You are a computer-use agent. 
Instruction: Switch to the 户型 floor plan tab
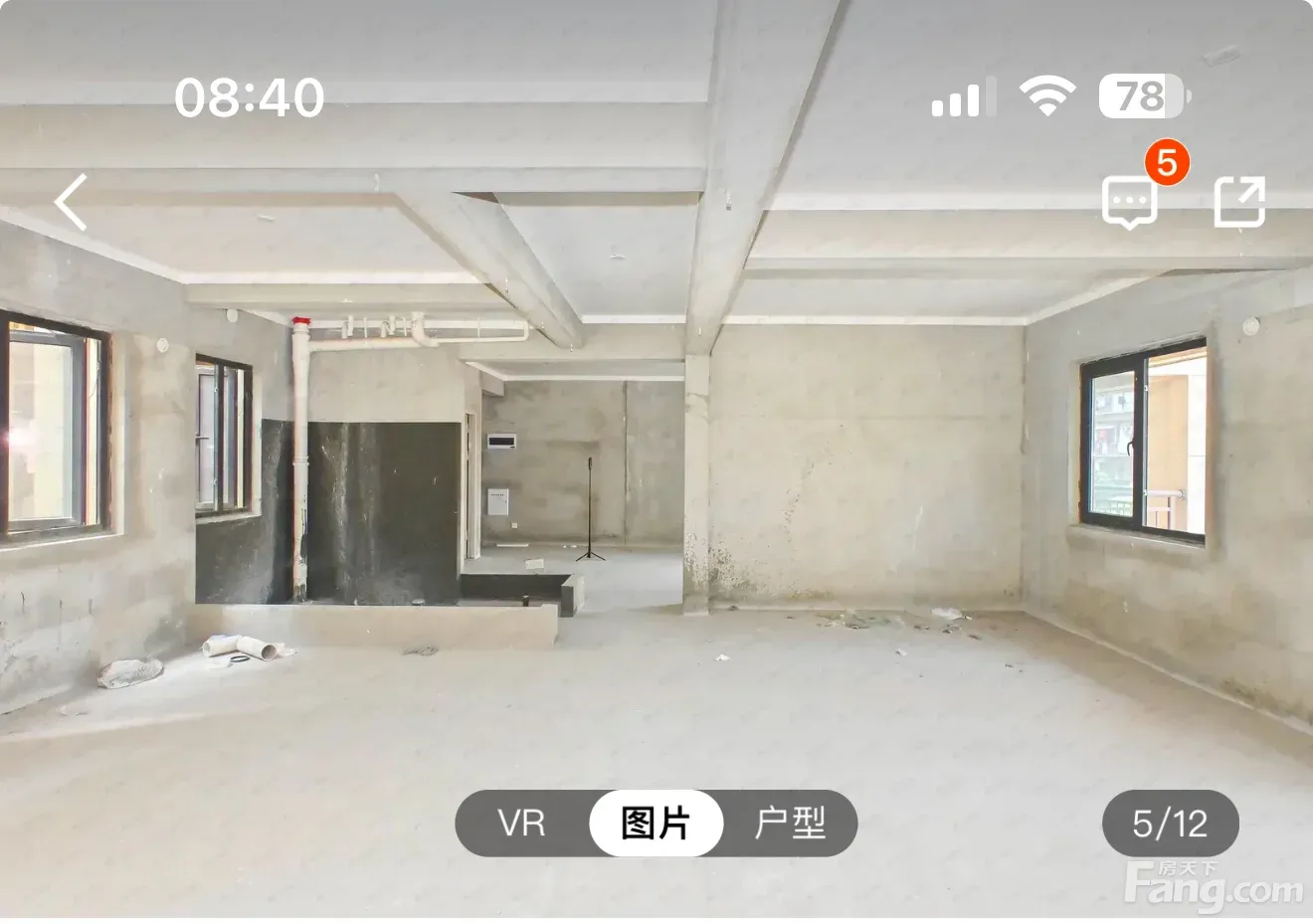tap(790, 824)
